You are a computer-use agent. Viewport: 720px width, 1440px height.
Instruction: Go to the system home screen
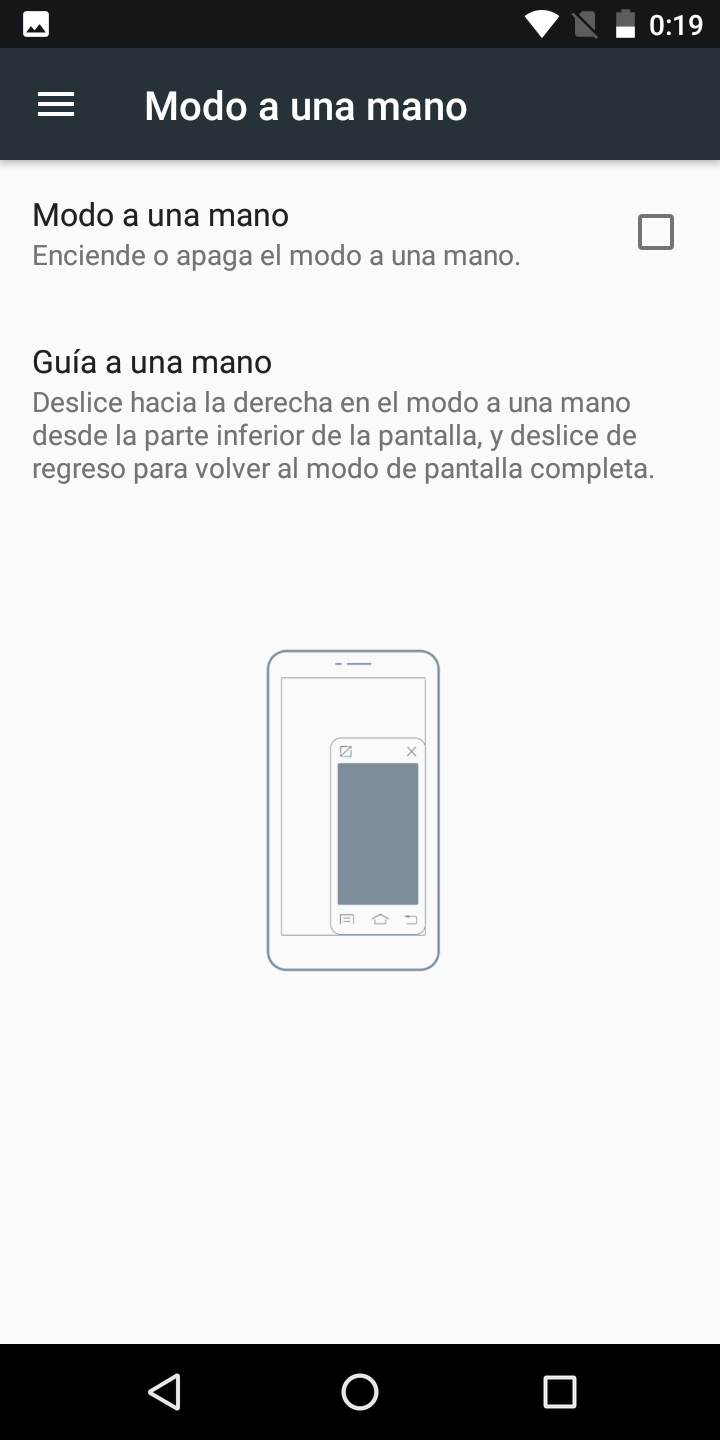pyautogui.click(x=360, y=1391)
